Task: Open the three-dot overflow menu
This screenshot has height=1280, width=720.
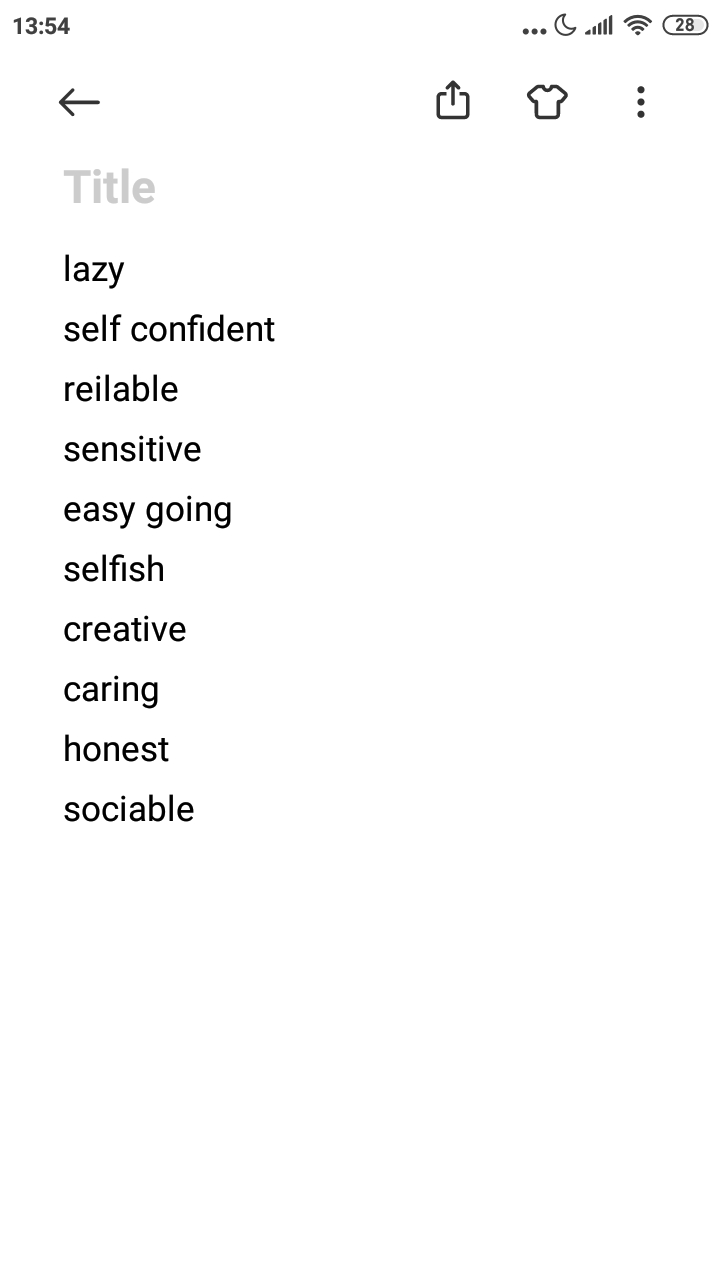Action: click(x=641, y=102)
